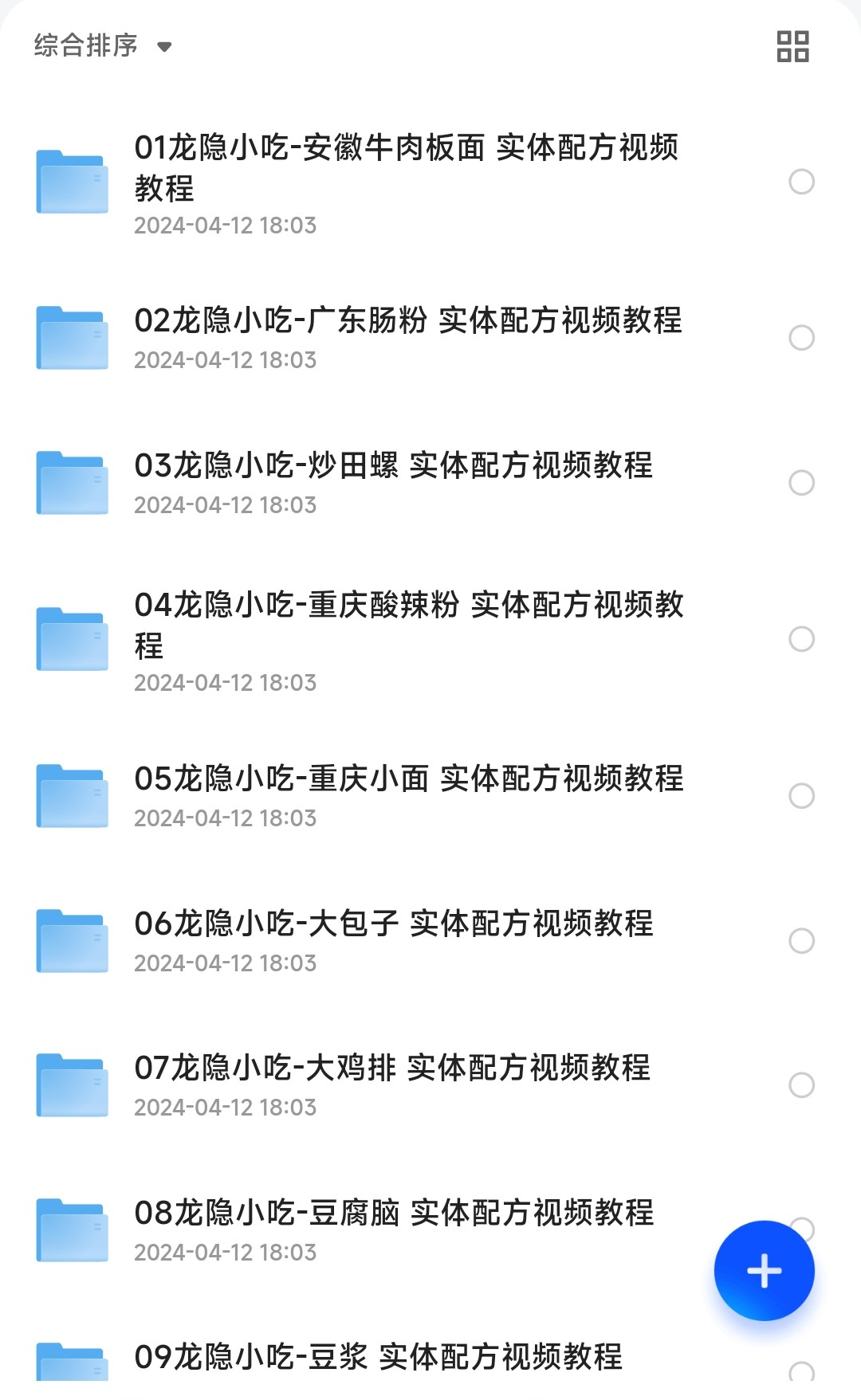Open the 08豆腐脑 tutorial folder
Screen dimensions: 861x1400
[x=394, y=1213]
